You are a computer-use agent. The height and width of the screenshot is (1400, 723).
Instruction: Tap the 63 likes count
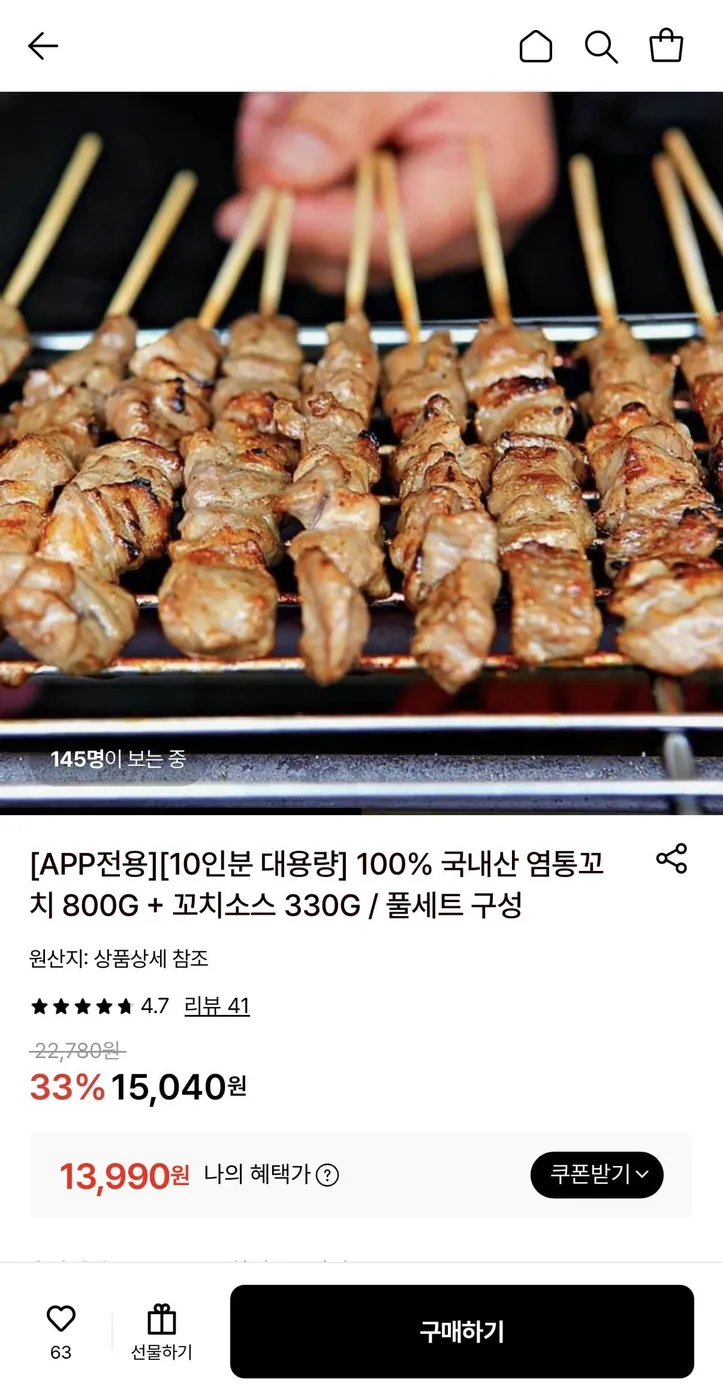pyautogui.click(x=61, y=1352)
